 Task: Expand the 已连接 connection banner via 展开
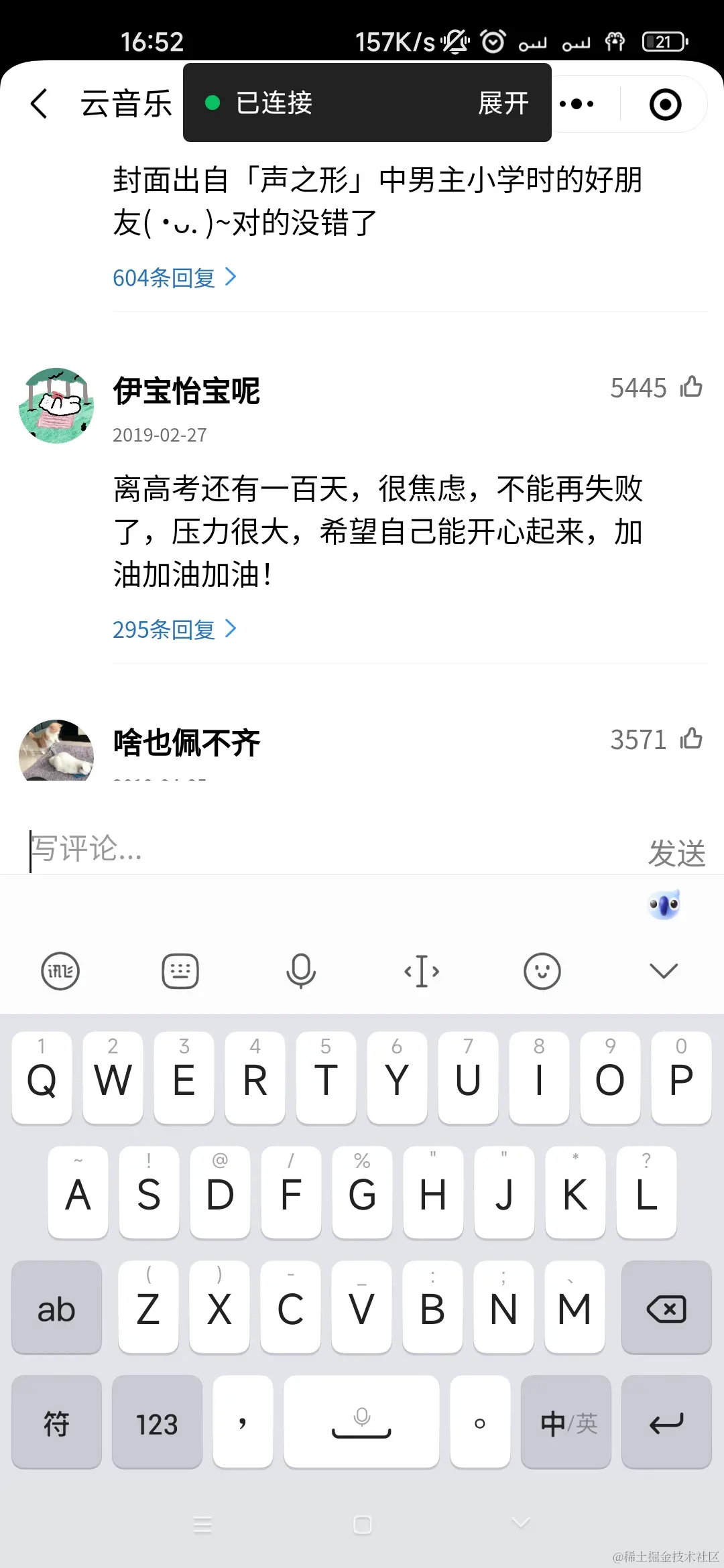[x=504, y=103]
